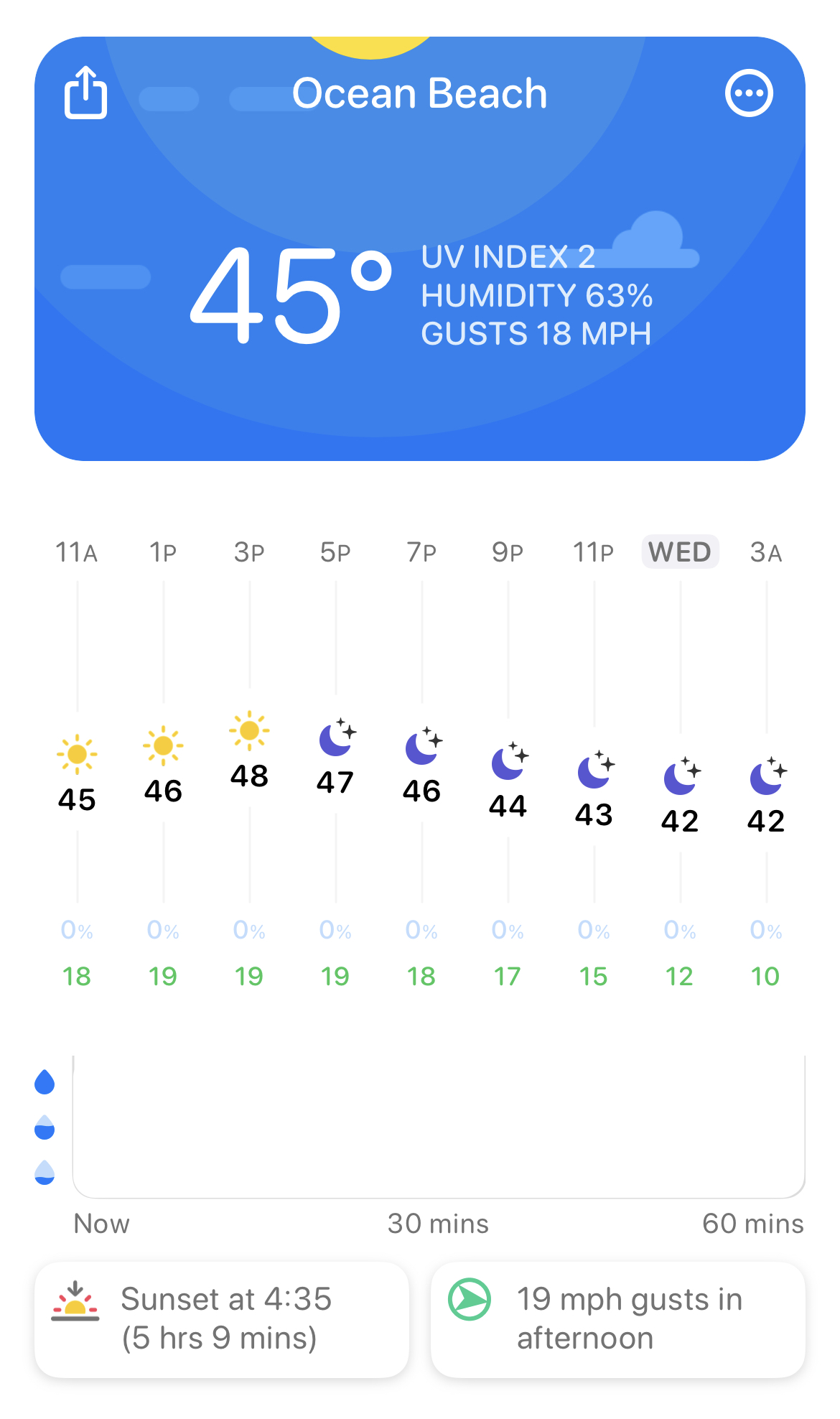The width and height of the screenshot is (840, 1419).
Task: Open the more options menu
Action: (x=749, y=93)
